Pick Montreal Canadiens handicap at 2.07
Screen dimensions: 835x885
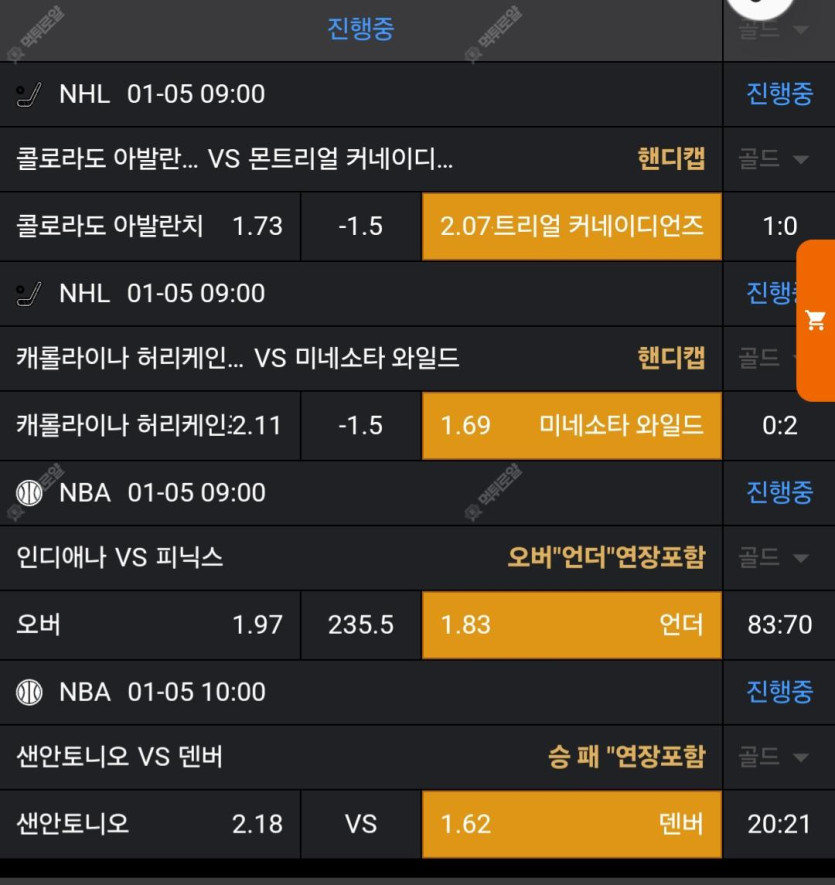pyautogui.click(x=571, y=226)
